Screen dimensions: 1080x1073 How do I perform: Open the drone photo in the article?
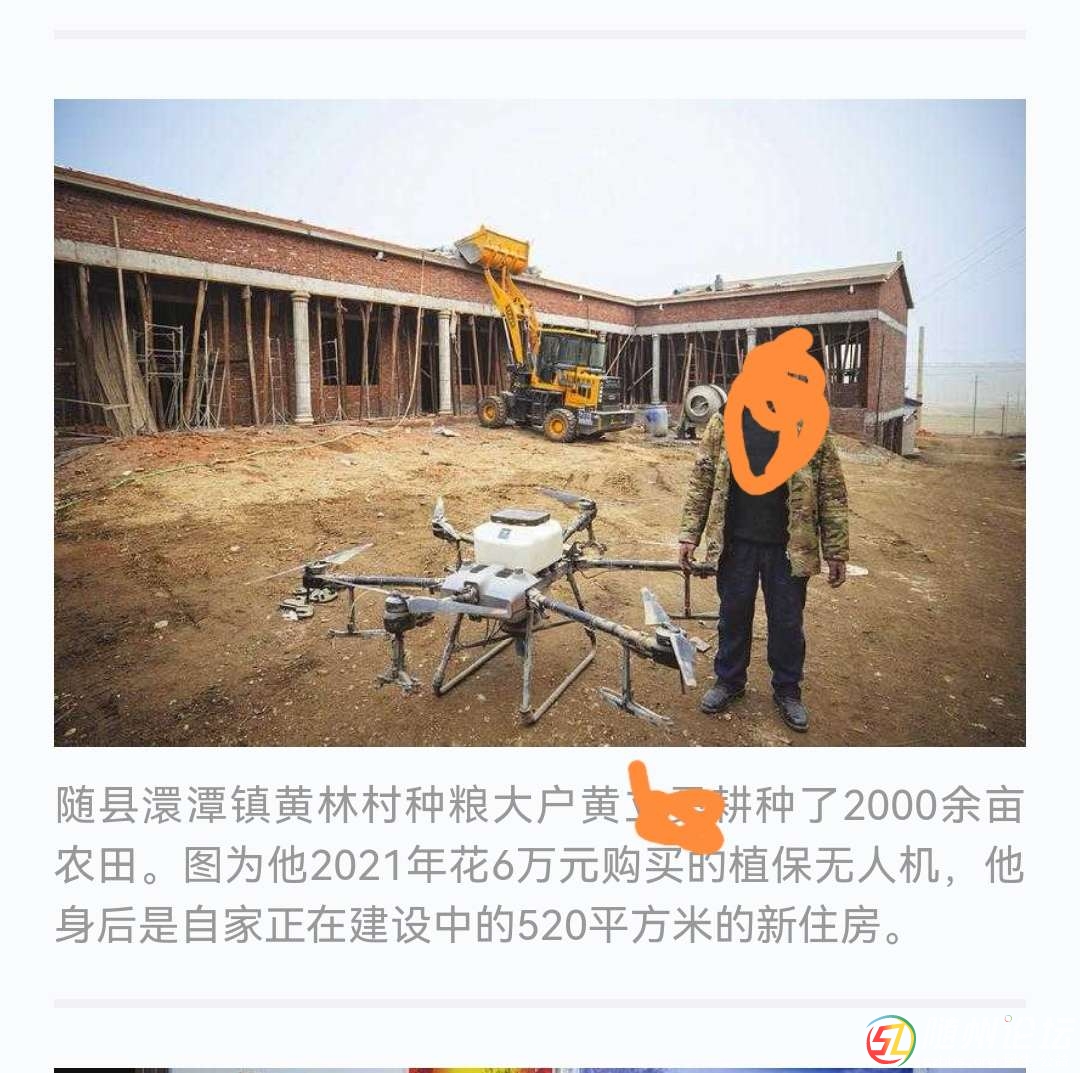point(540,422)
